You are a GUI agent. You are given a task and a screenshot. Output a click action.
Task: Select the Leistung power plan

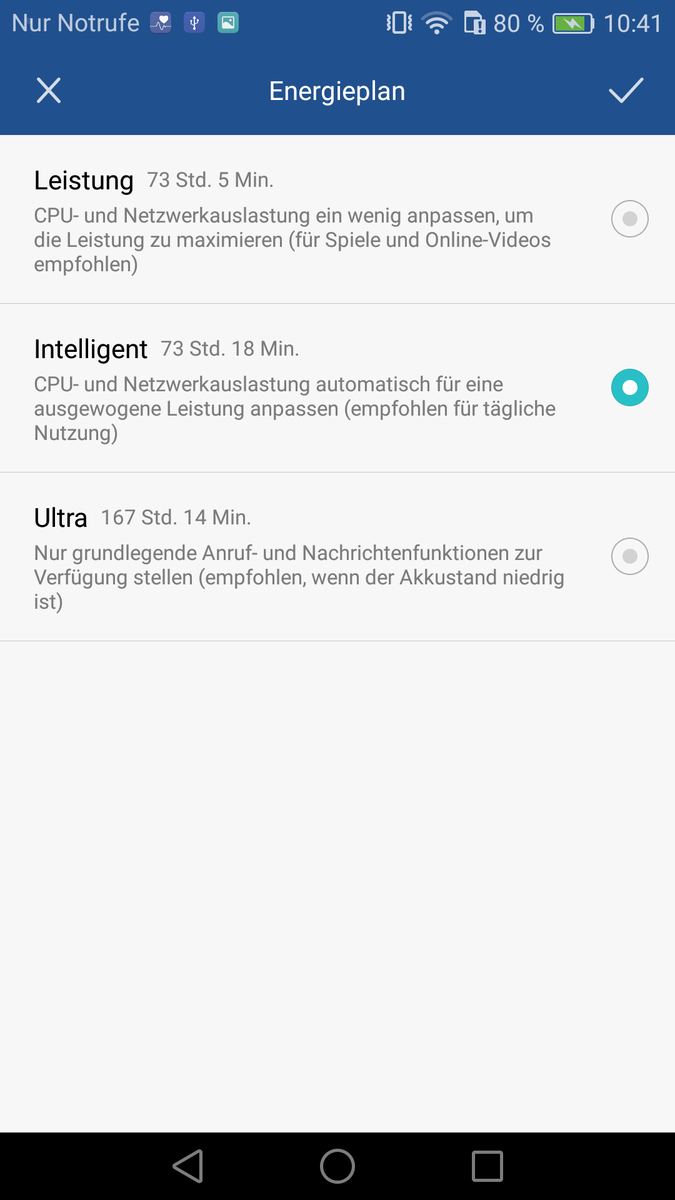click(337, 219)
